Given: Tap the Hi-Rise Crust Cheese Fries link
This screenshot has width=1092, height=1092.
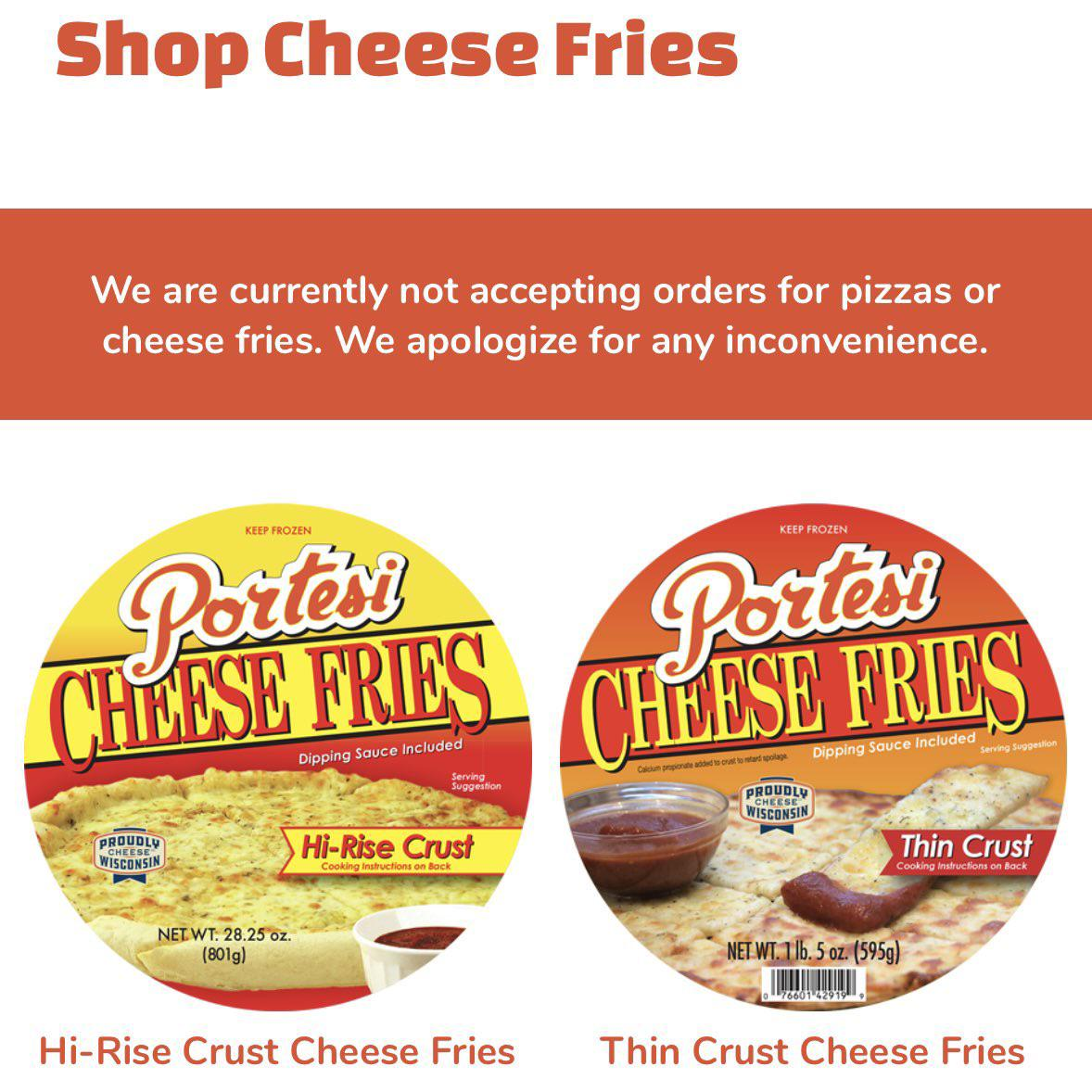Looking at the screenshot, I should point(277,1051).
